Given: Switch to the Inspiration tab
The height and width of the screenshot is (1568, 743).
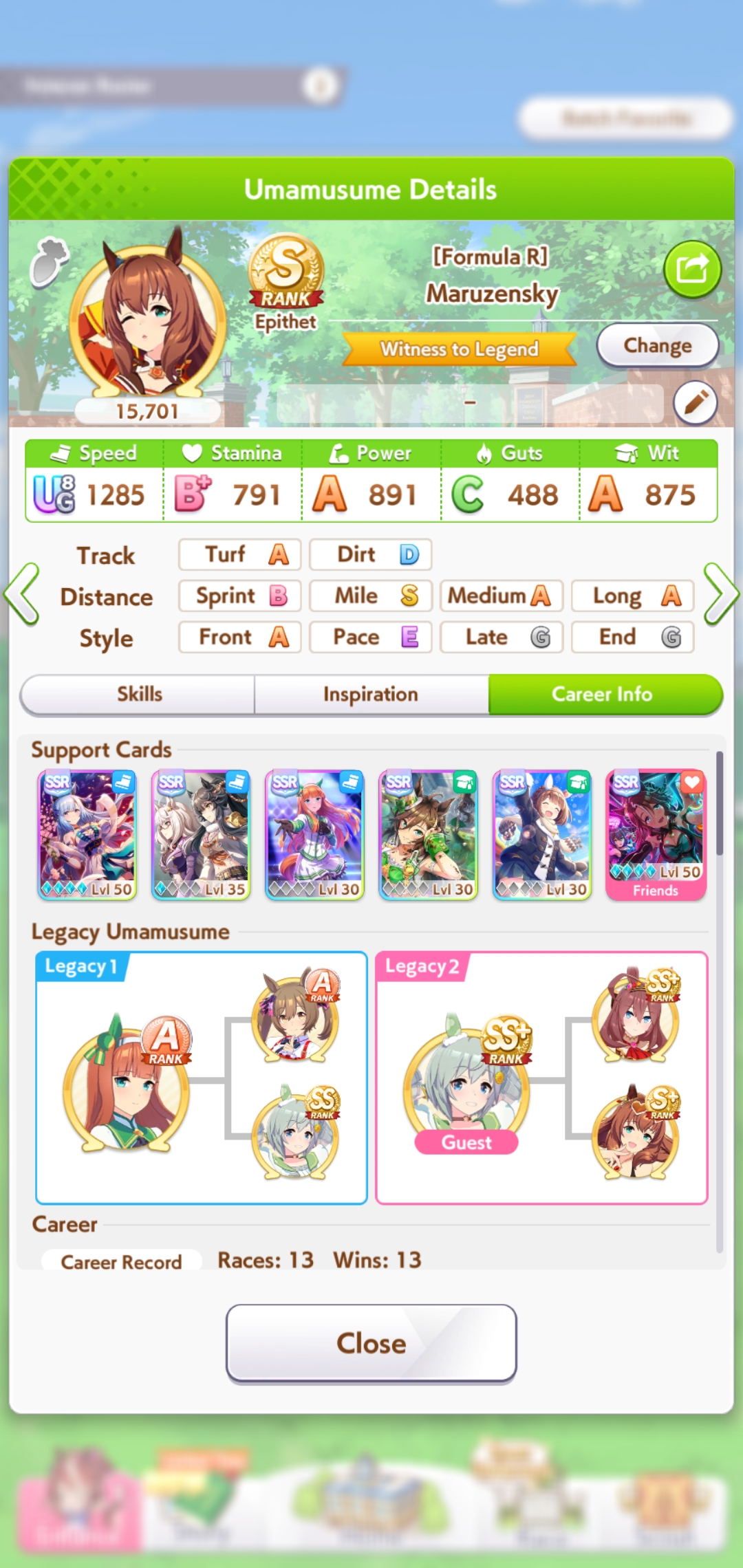Looking at the screenshot, I should pyautogui.click(x=371, y=694).
